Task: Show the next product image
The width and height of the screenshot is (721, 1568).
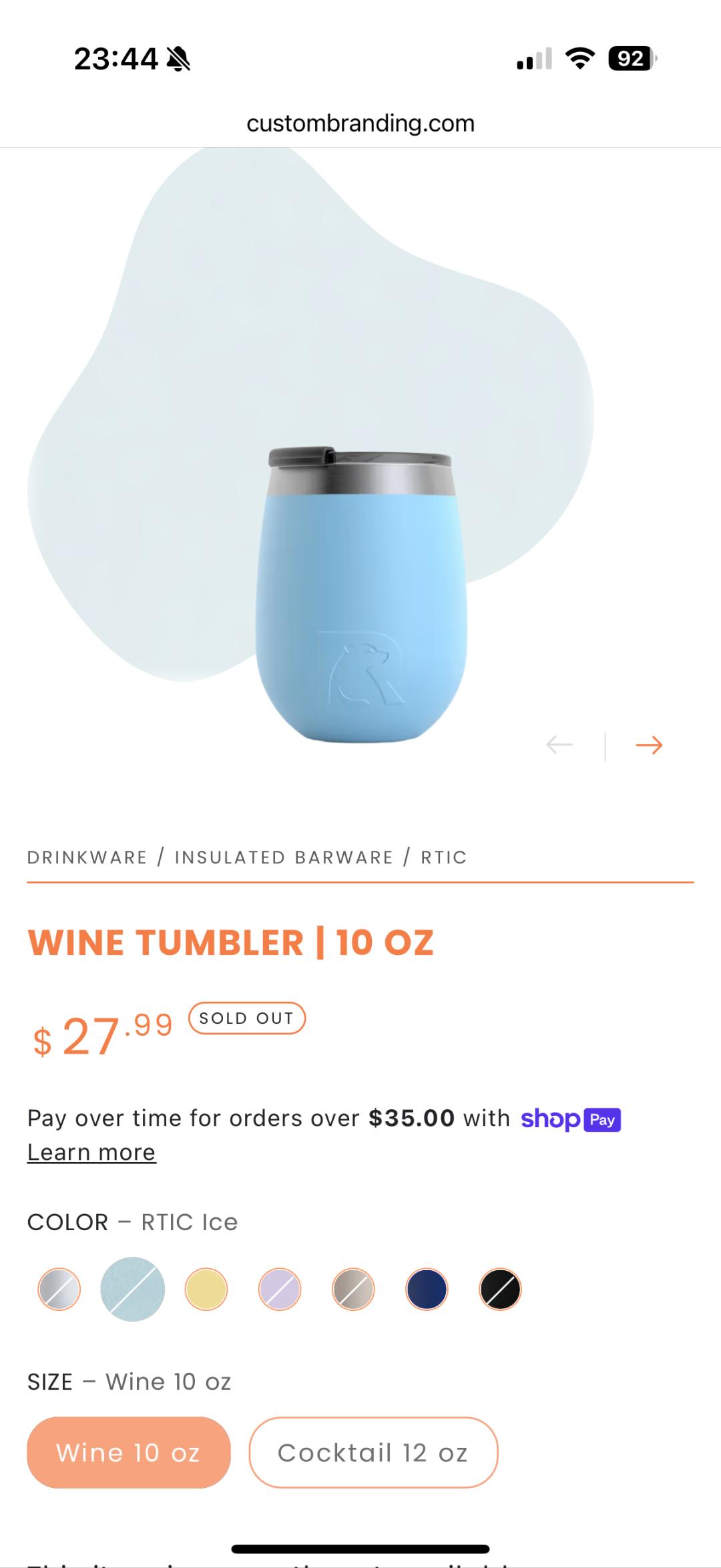Action: point(649,745)
